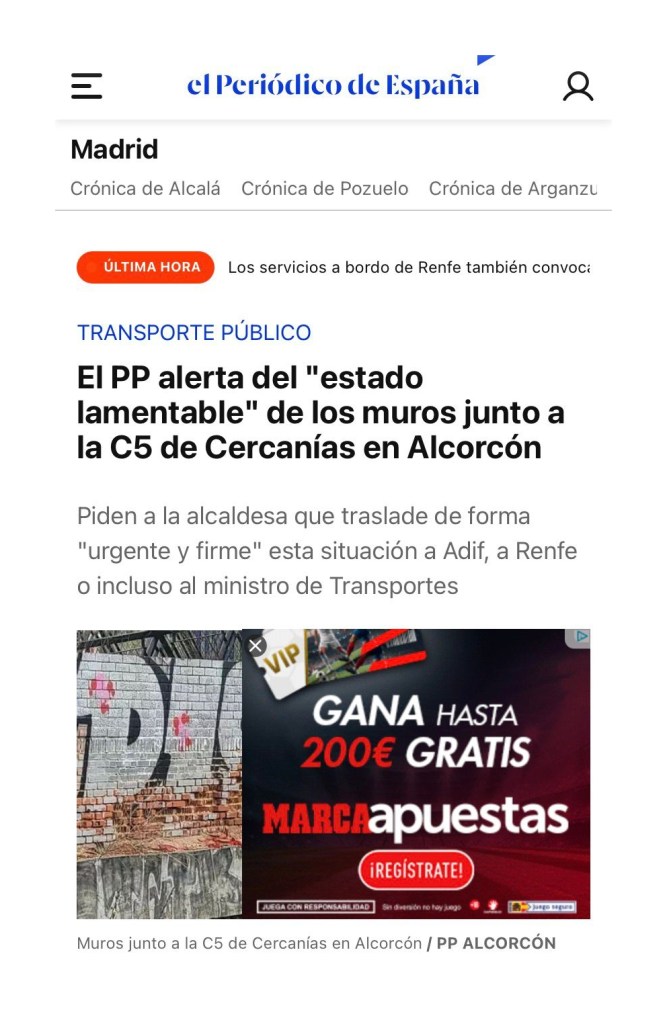The height and width of the screenshot is (1024, 667).
Task: Tap the ¡Regístrate! button in the ad
Action: pos(415,870)
